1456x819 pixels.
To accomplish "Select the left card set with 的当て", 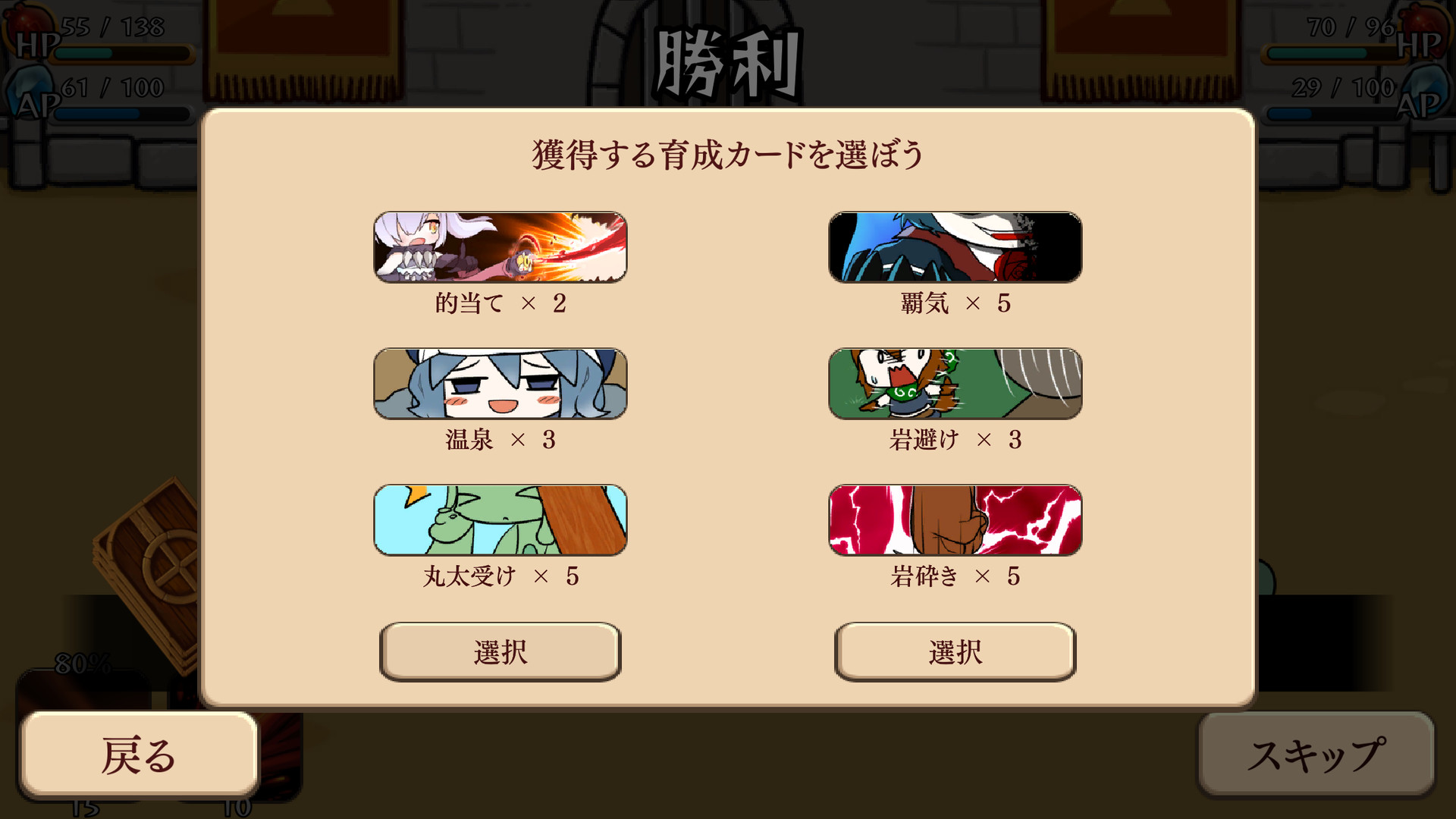I will [500, 651].
